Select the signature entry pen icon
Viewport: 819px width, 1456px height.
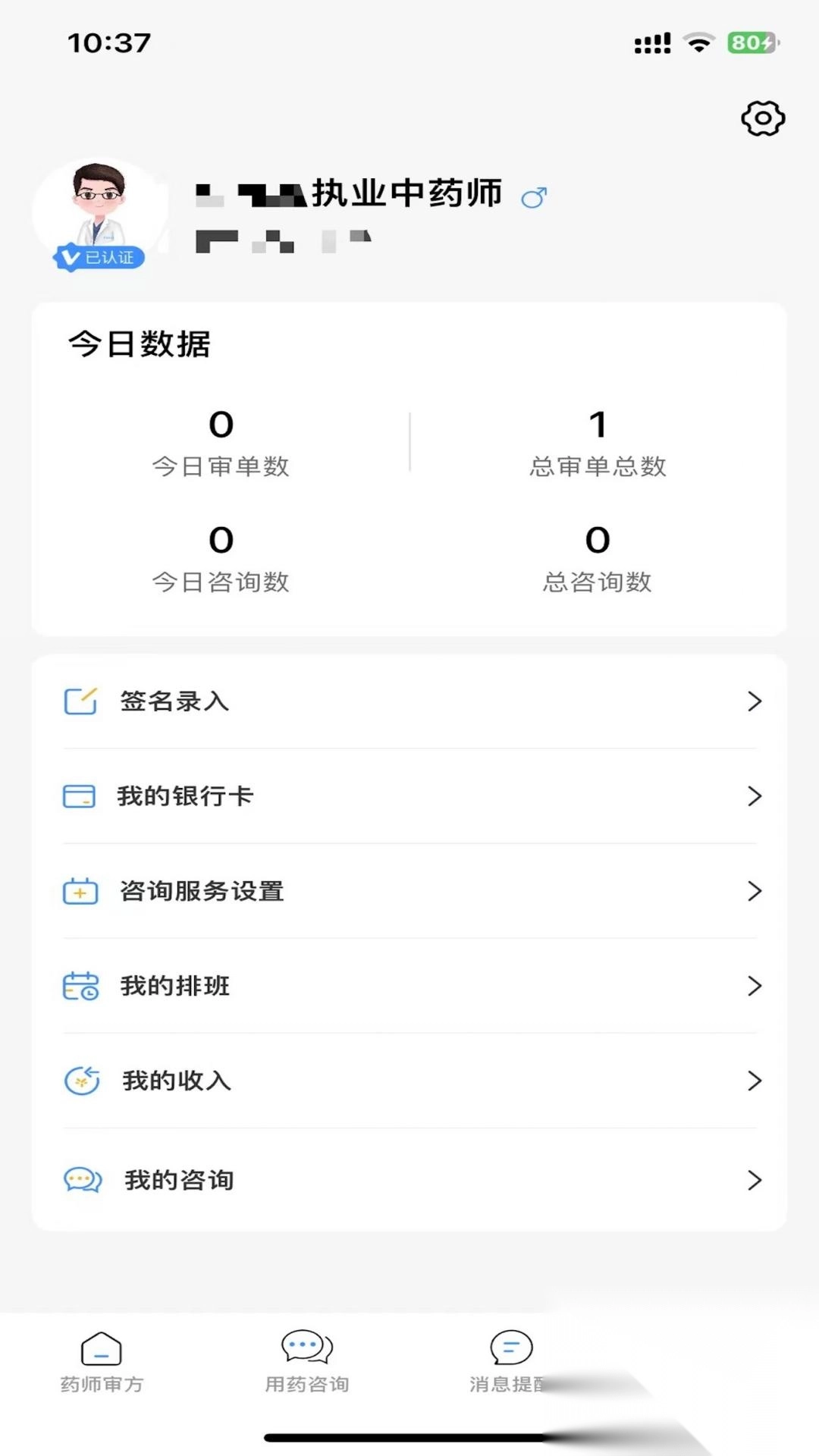coord(80,701)
